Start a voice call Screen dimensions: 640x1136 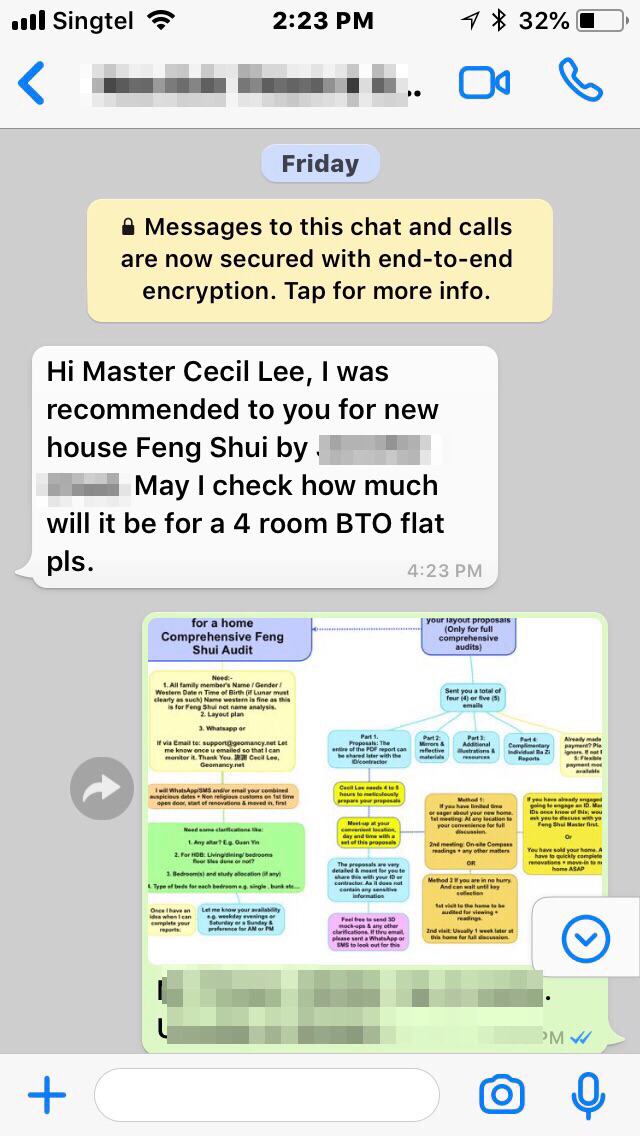click(581, 82)
